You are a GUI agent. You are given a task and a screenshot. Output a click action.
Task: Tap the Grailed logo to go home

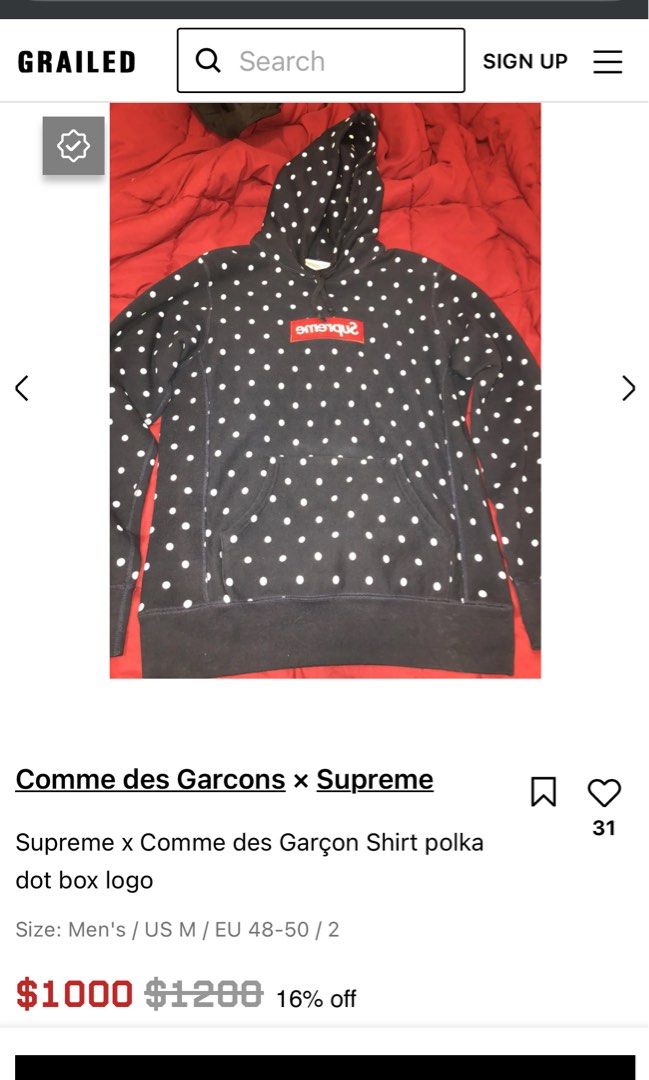pos(76,62)
